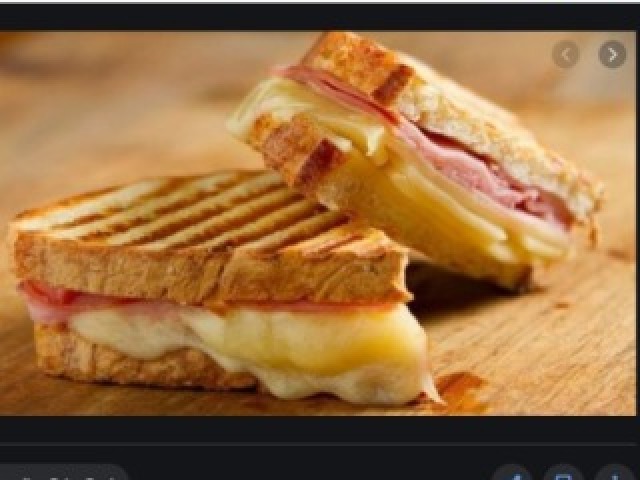The width and height of the screenshot is (640, 480).
Task: Go back to the previous image
Action: pyautogui.click(x=566, y=54)
